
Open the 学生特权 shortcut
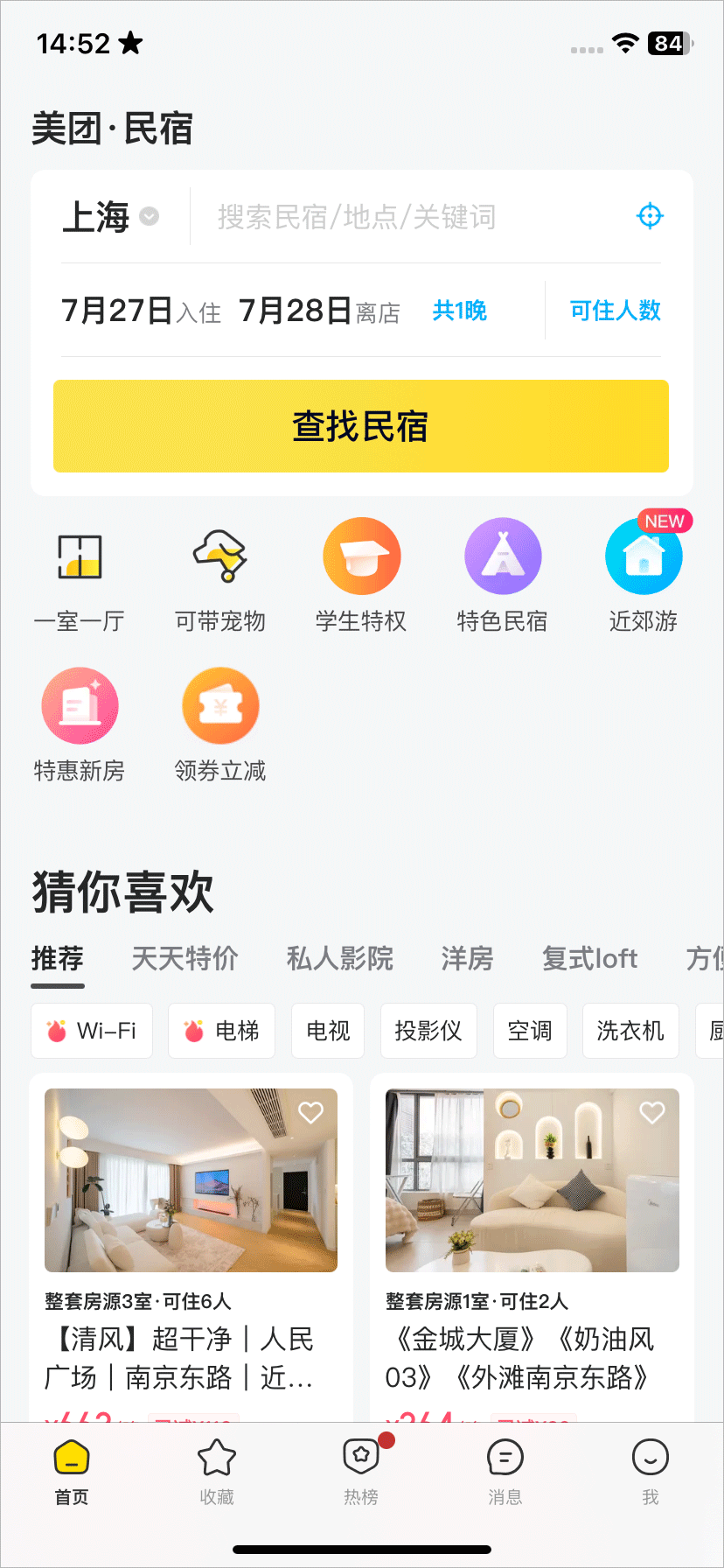(361, 576)
